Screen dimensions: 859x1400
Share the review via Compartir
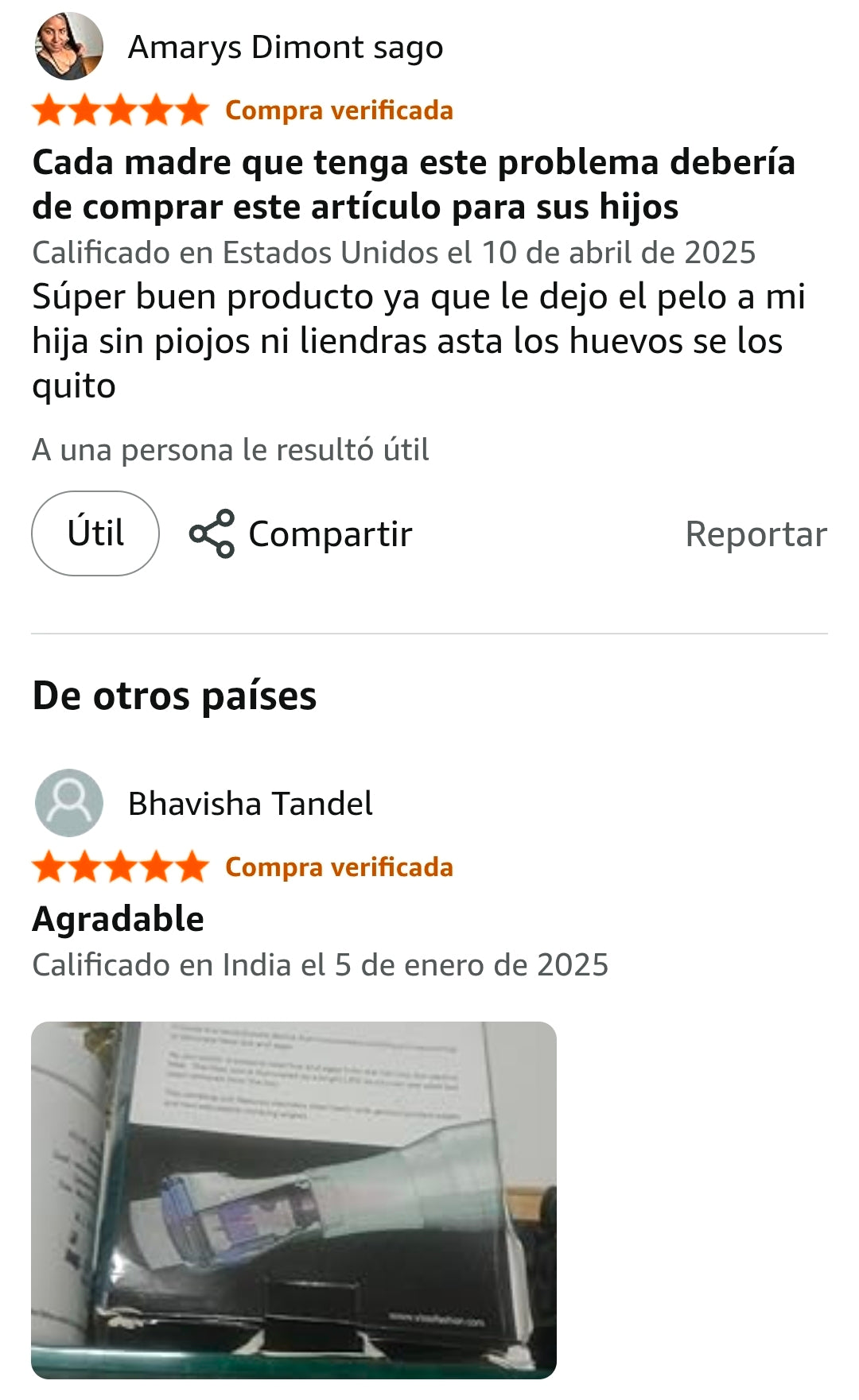301,533
